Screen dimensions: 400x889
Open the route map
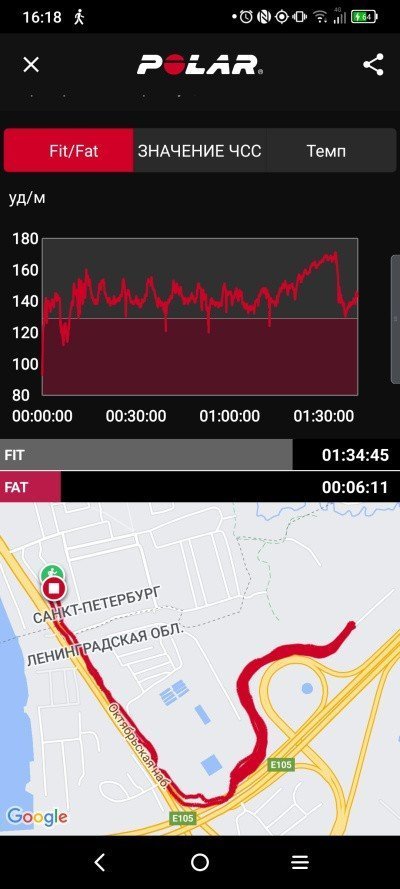(x=200, y=668)
